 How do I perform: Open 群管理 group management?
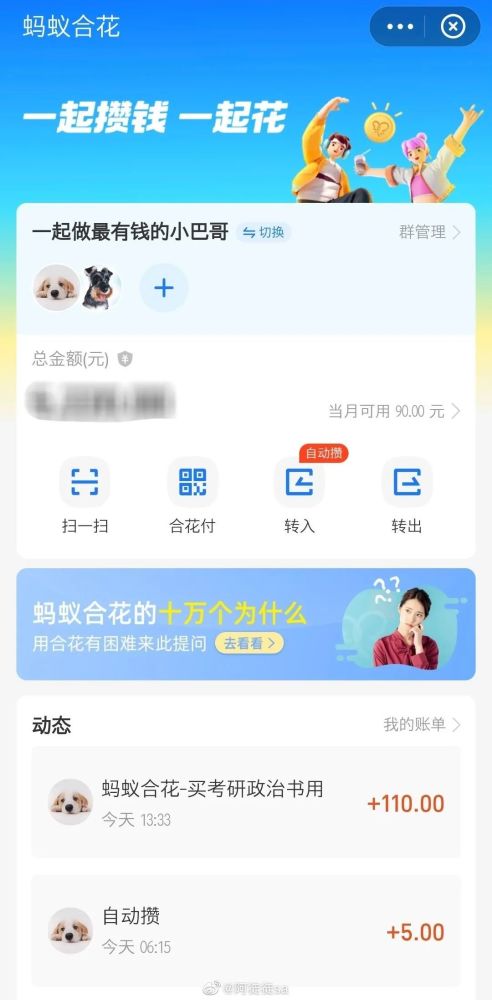429,232
